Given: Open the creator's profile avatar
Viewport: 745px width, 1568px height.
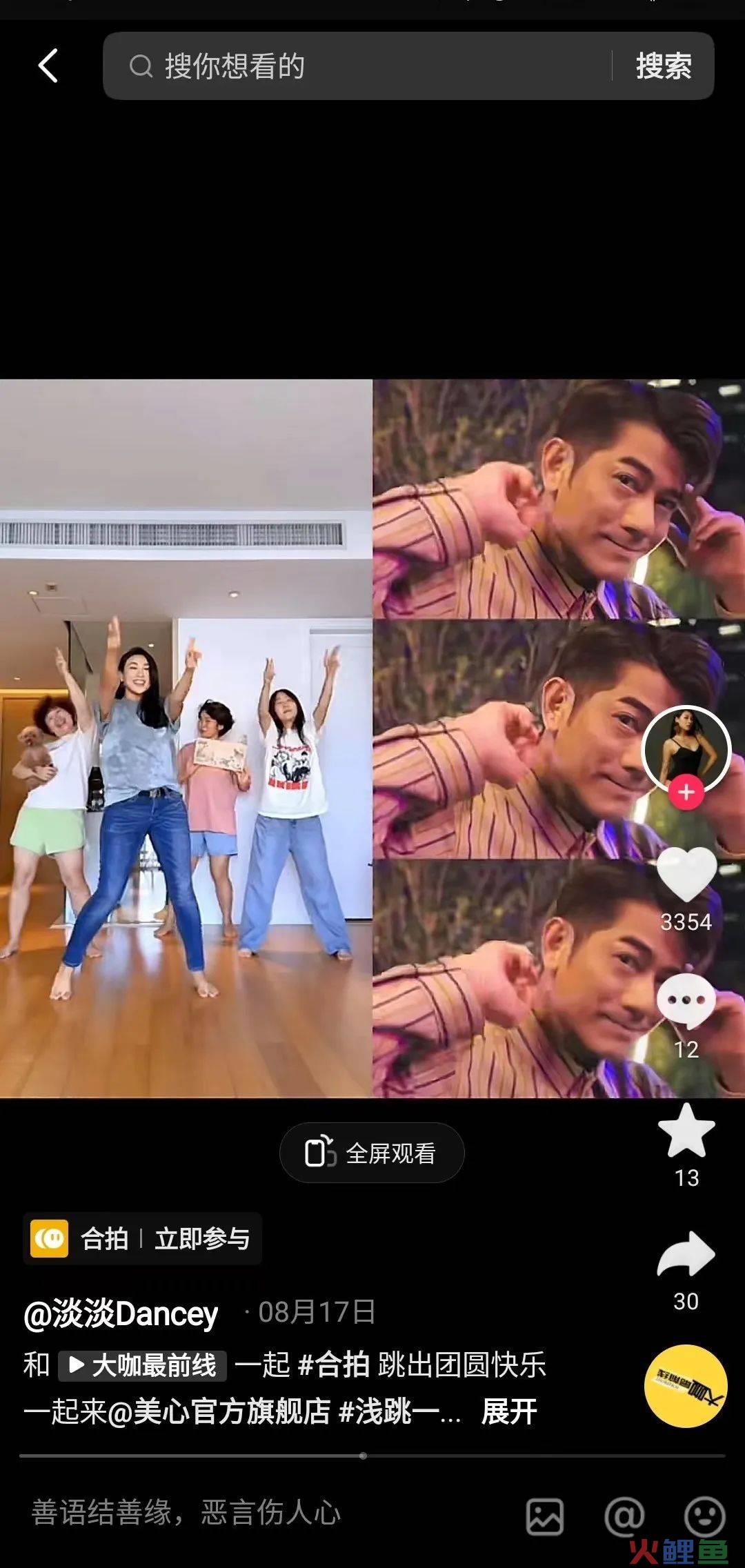Looking at the screenshot, I should coord(686,748).
